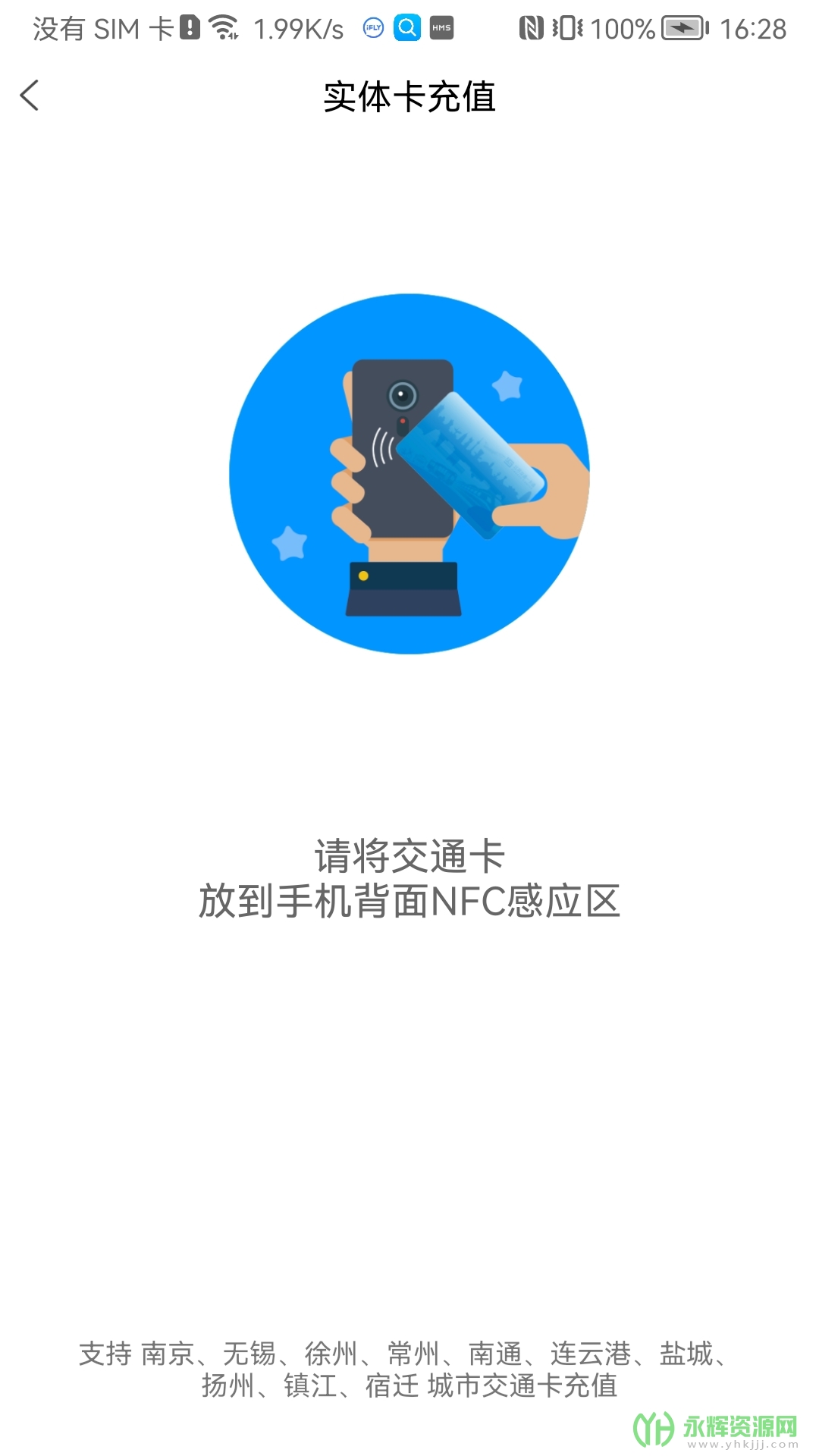Viewport: 819px width, 1456px height.
Task: Go back from 实体卡充值 page
Action: [x=30, y=96]
